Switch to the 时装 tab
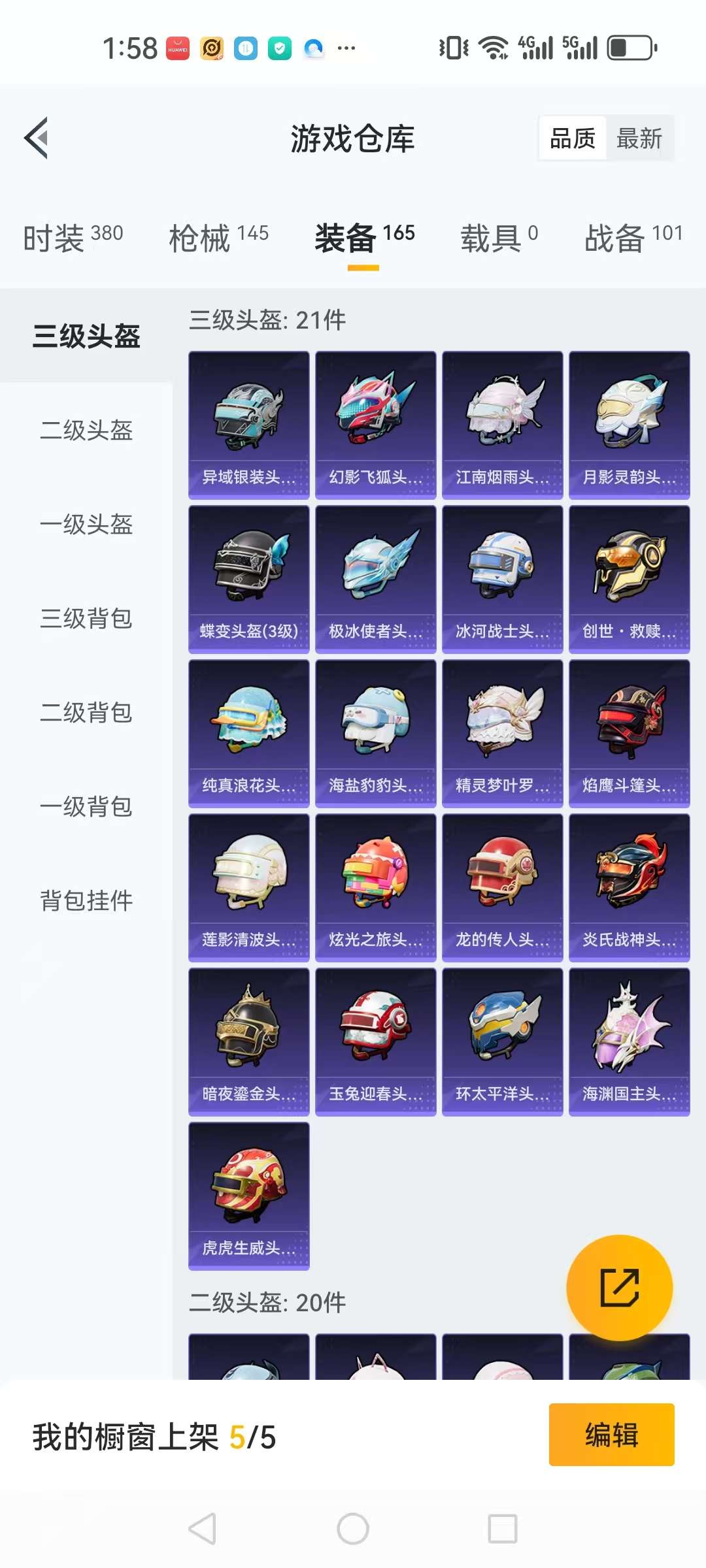The height and width of the screenshot is (1568, 706). (73, 238)
